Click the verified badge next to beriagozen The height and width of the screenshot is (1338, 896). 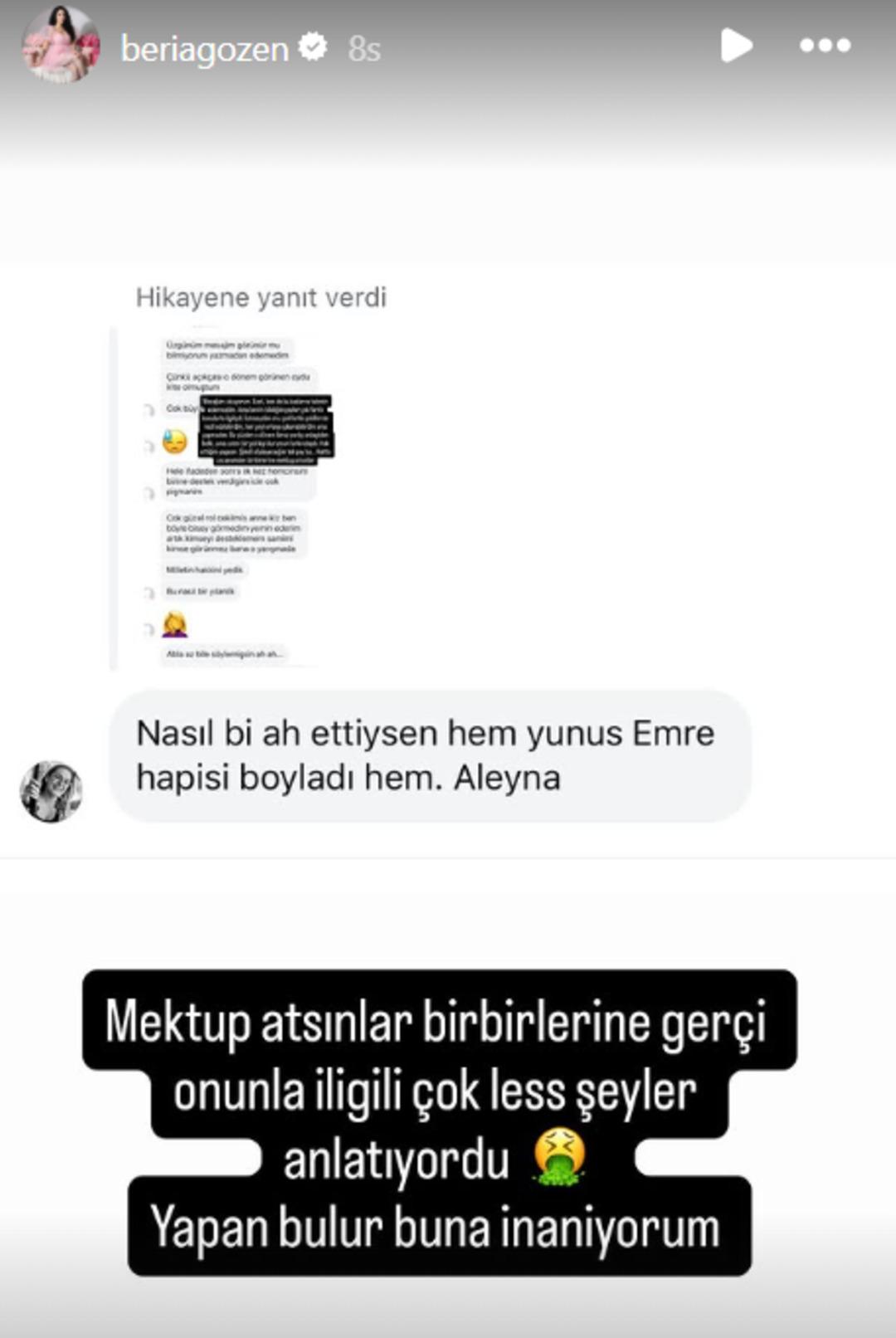(x=313, y=47)
